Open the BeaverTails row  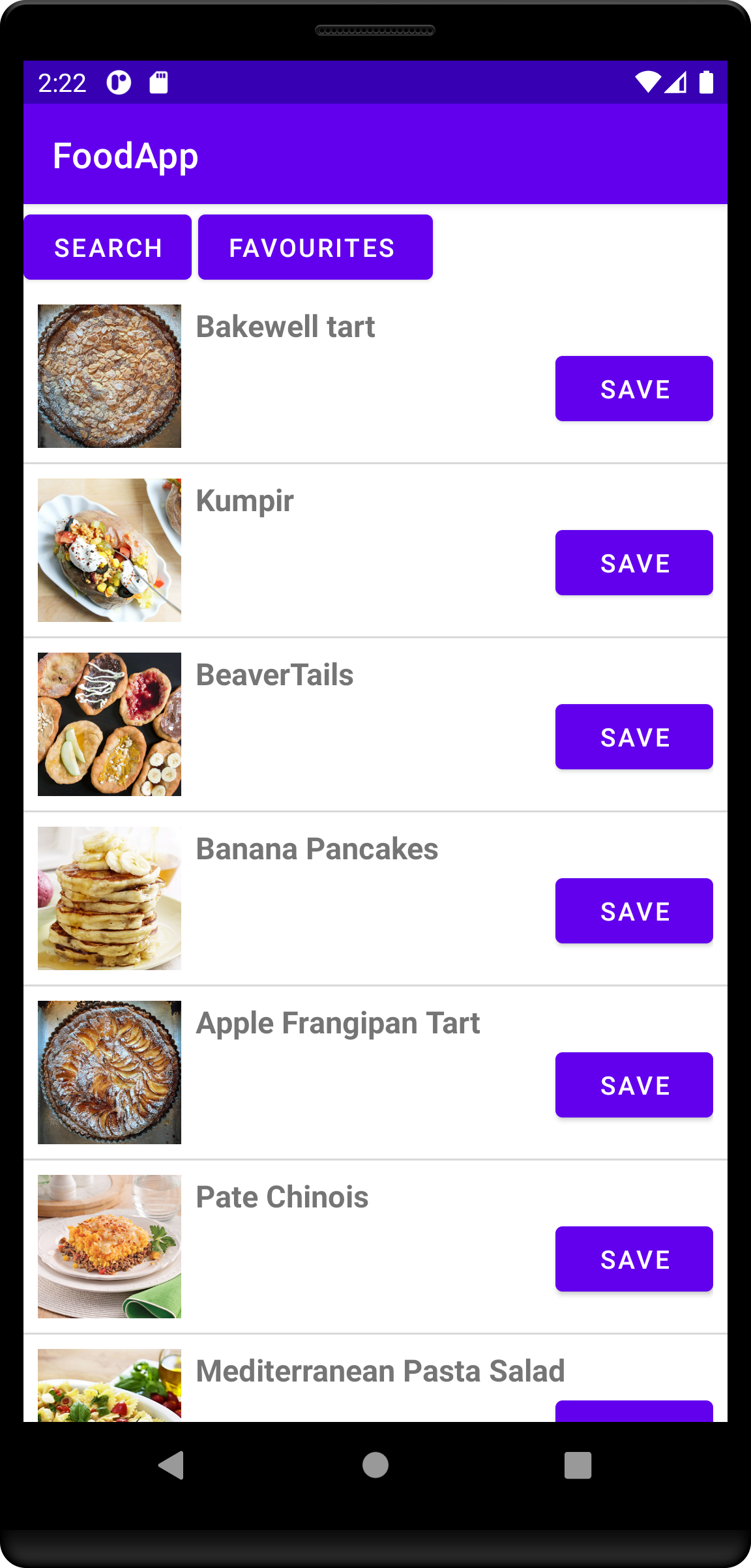pos(274,675)
